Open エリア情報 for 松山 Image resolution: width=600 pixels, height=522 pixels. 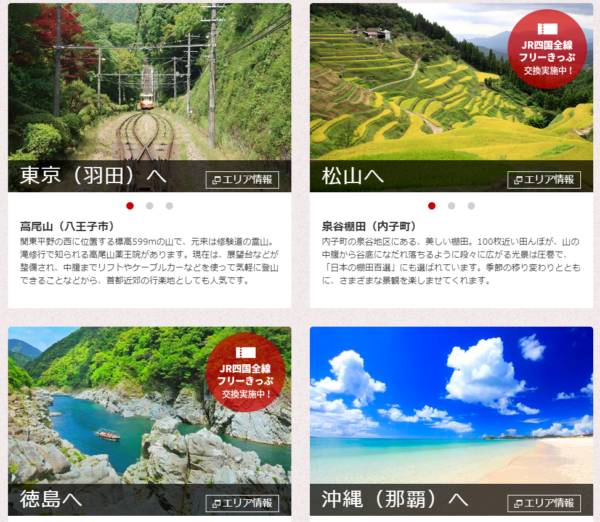point(543,179)
